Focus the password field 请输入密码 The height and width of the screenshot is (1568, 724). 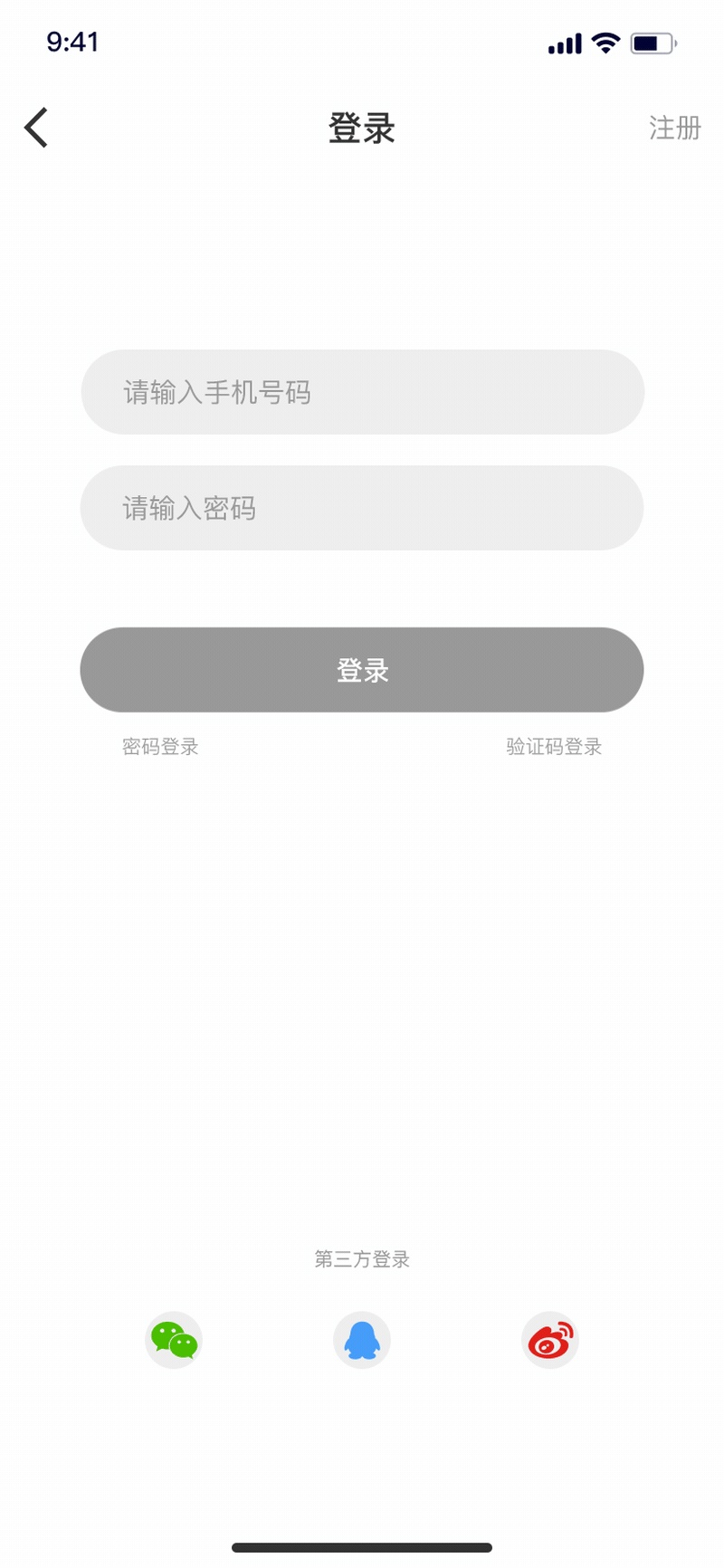pyautogui.click(x=362, y=508)
